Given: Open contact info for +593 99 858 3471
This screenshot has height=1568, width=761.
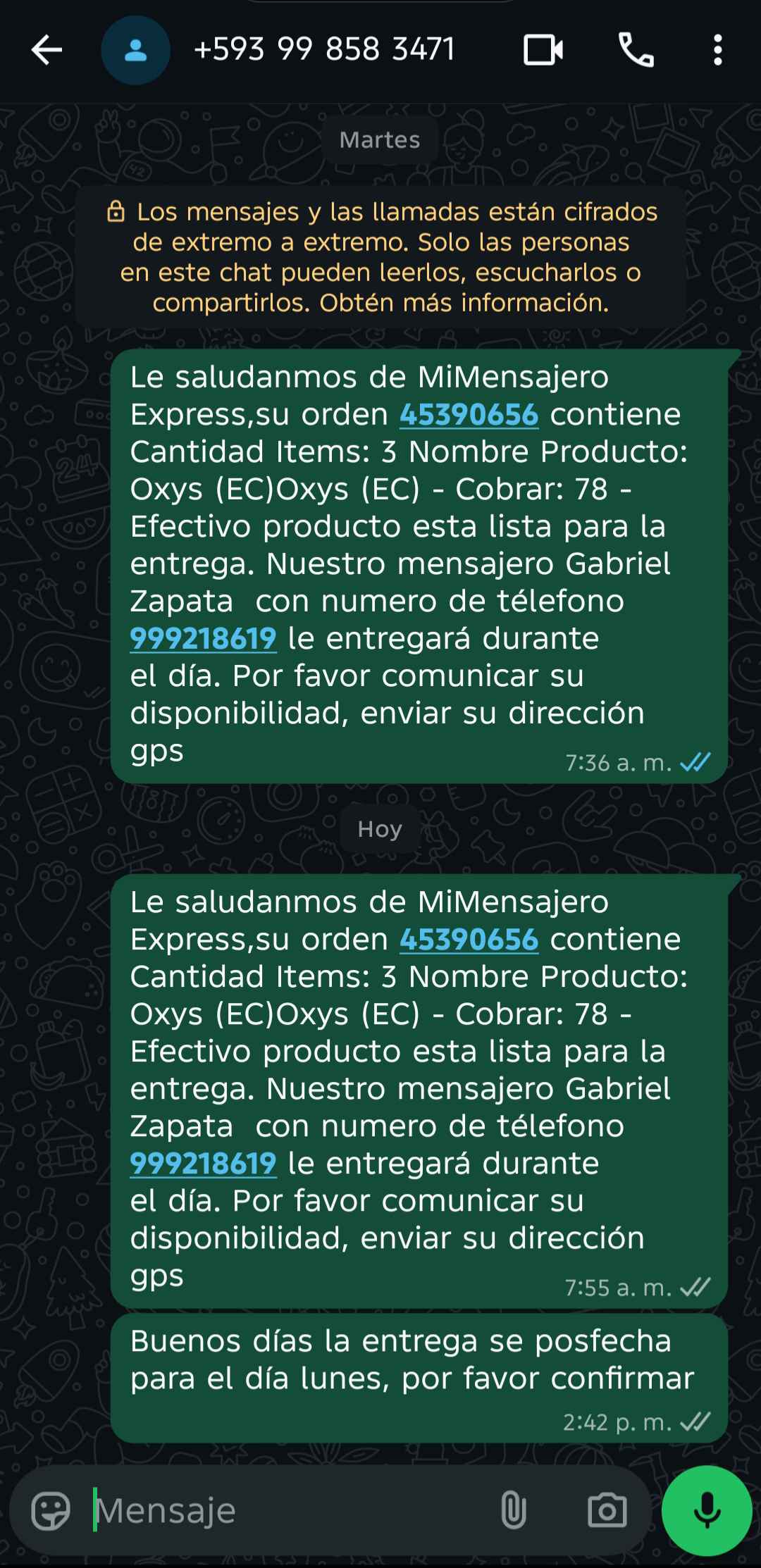Looking at the screenshot, I should point(324,50).
